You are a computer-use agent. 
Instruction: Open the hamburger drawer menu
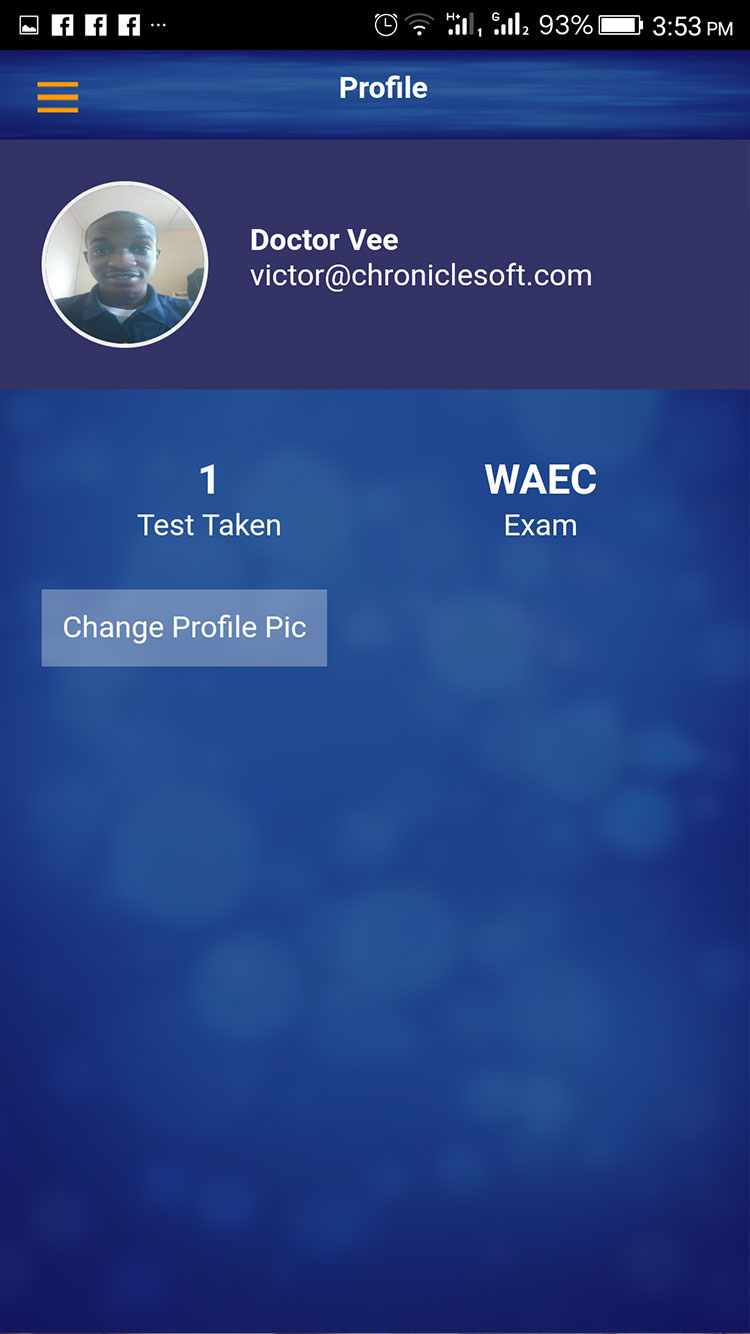[x=58, y=97]
